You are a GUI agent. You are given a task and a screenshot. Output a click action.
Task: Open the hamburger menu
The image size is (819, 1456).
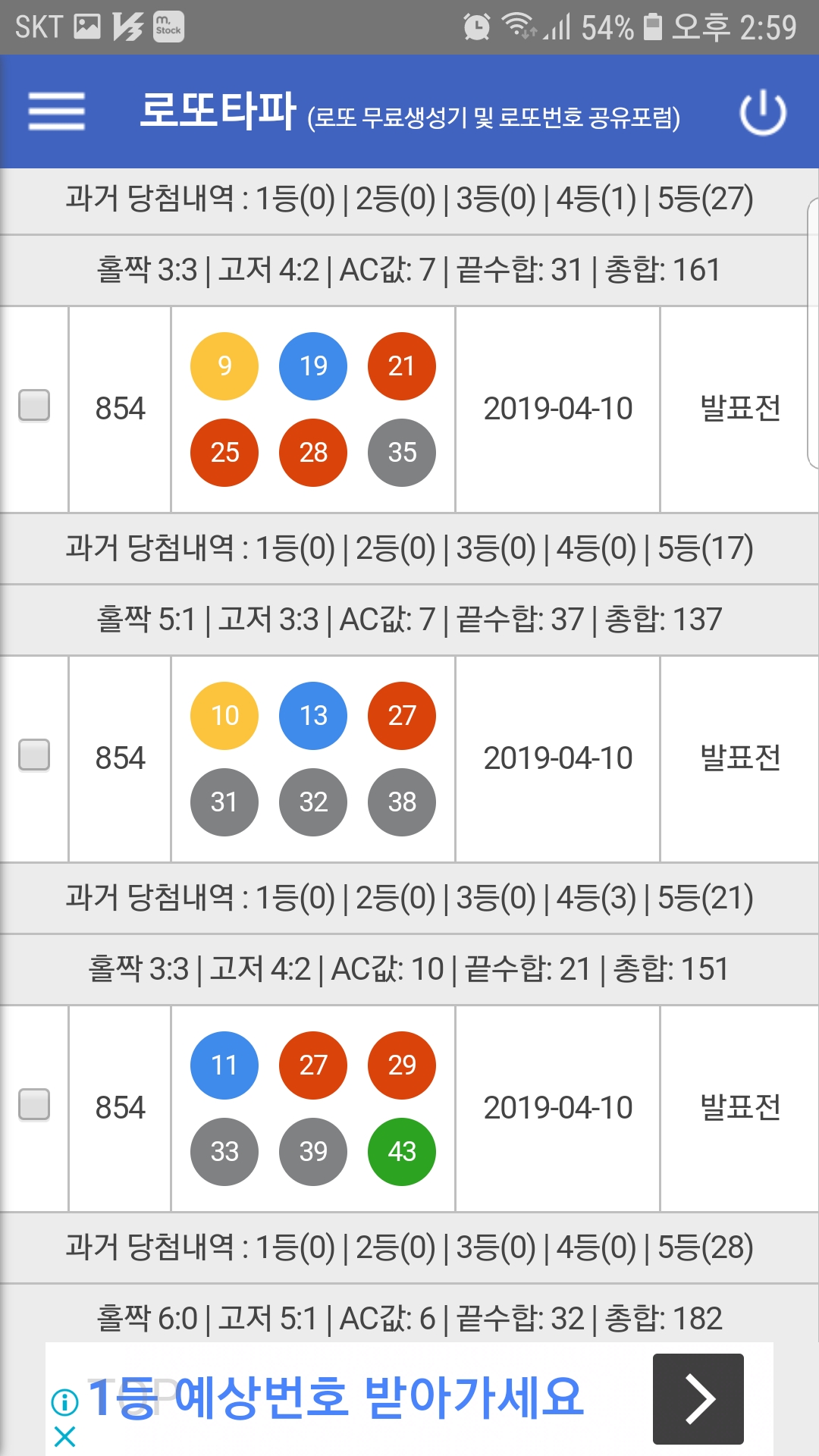point(57,111)
